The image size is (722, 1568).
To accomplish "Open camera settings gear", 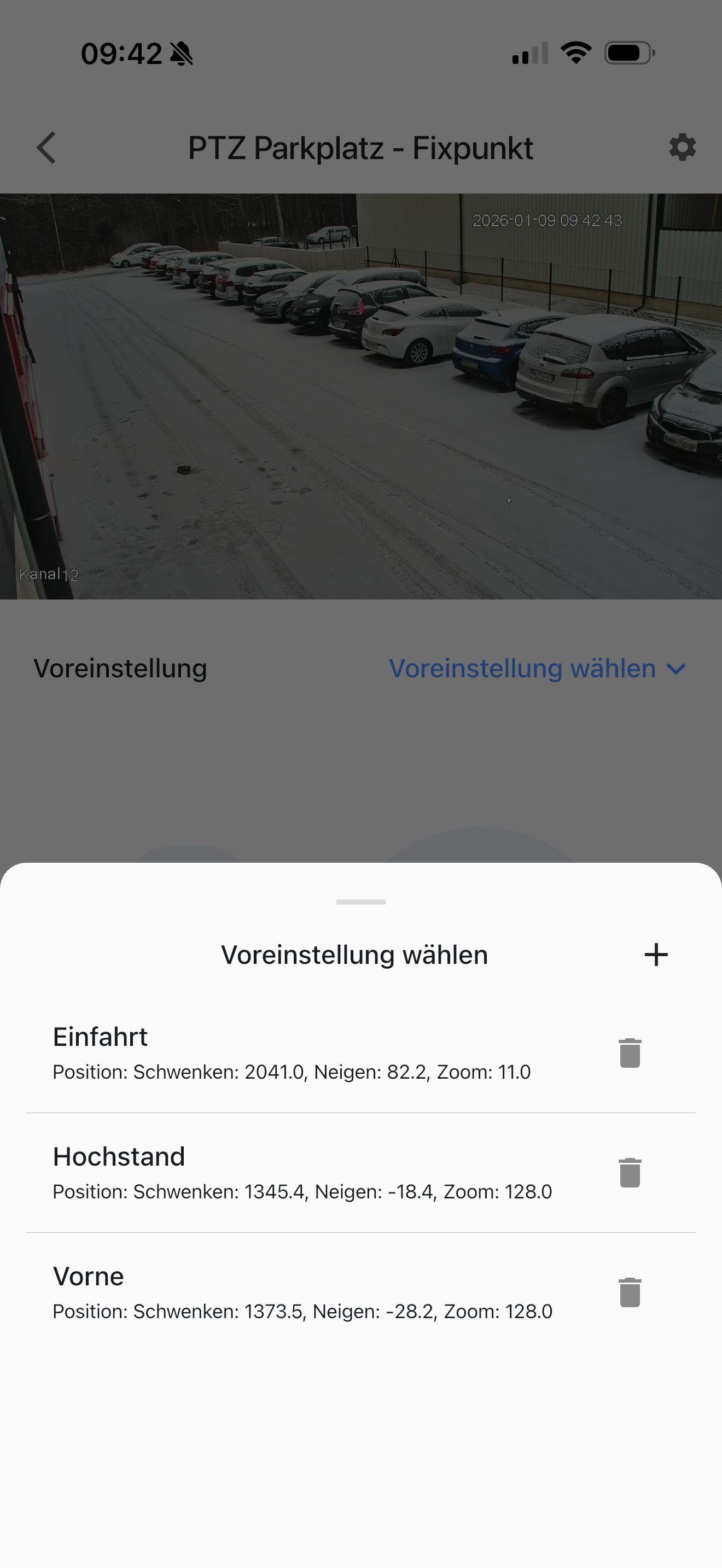I will pyautogui.click(x=682, y=147).
